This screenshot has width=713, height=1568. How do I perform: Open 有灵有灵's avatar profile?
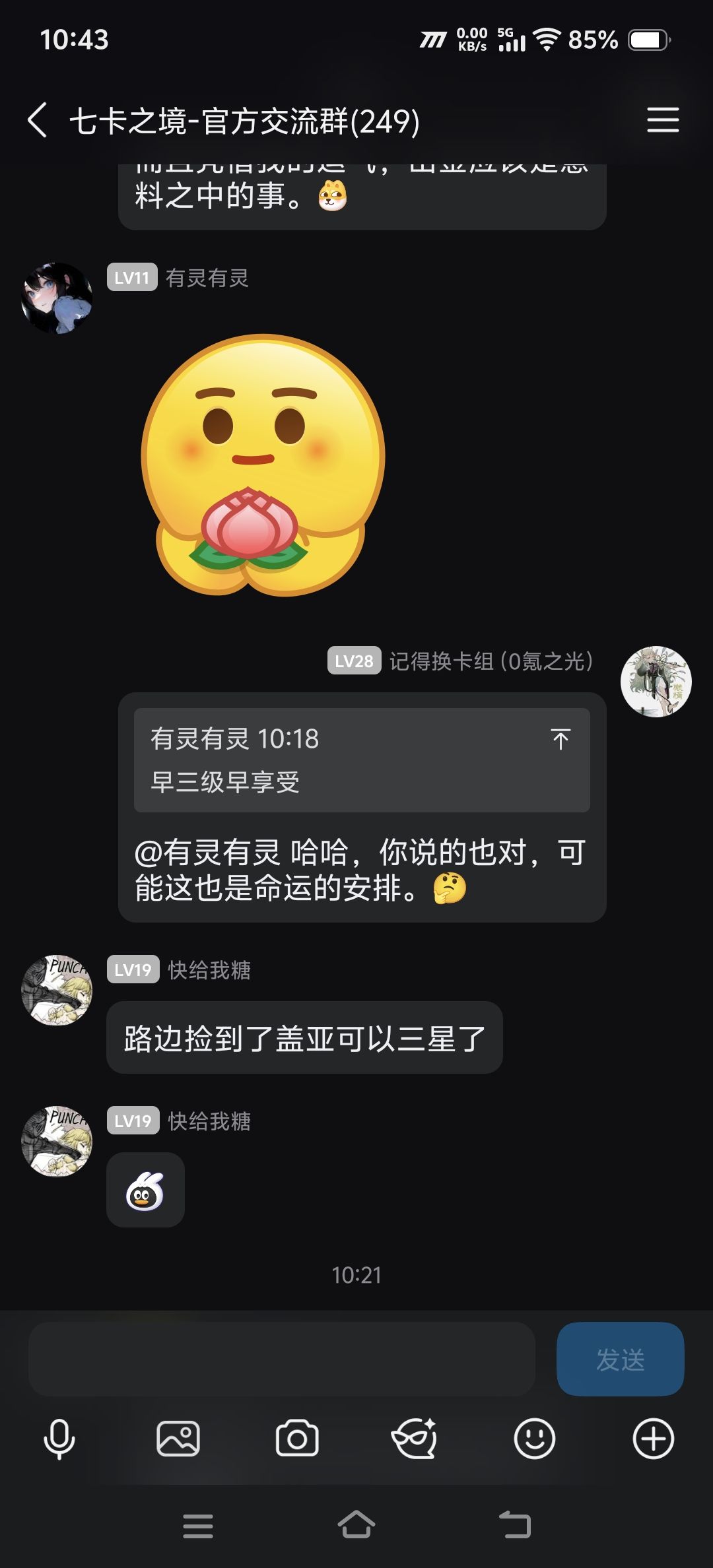[57, 298]
